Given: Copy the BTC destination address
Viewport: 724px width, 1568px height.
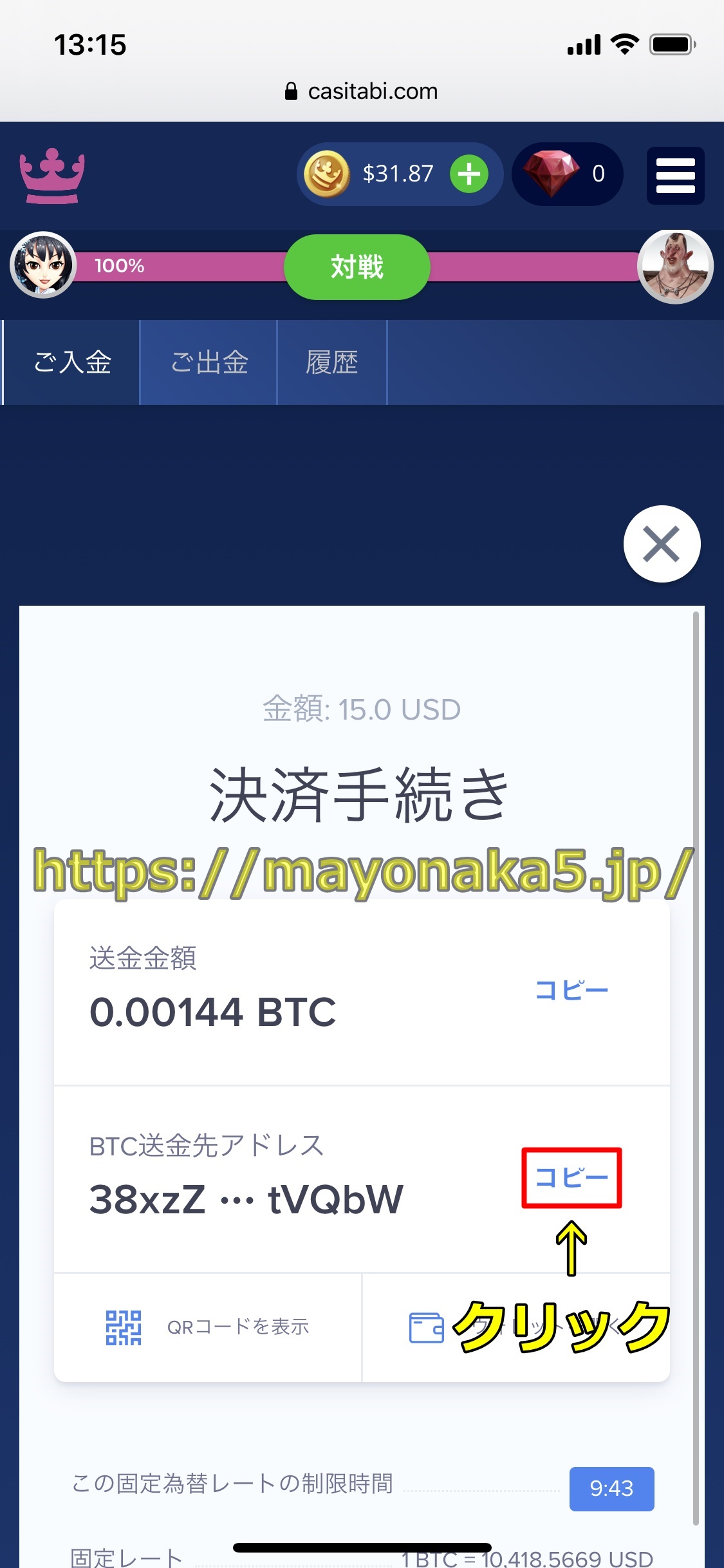Looking at the screenshot, I should (571, 1177).
